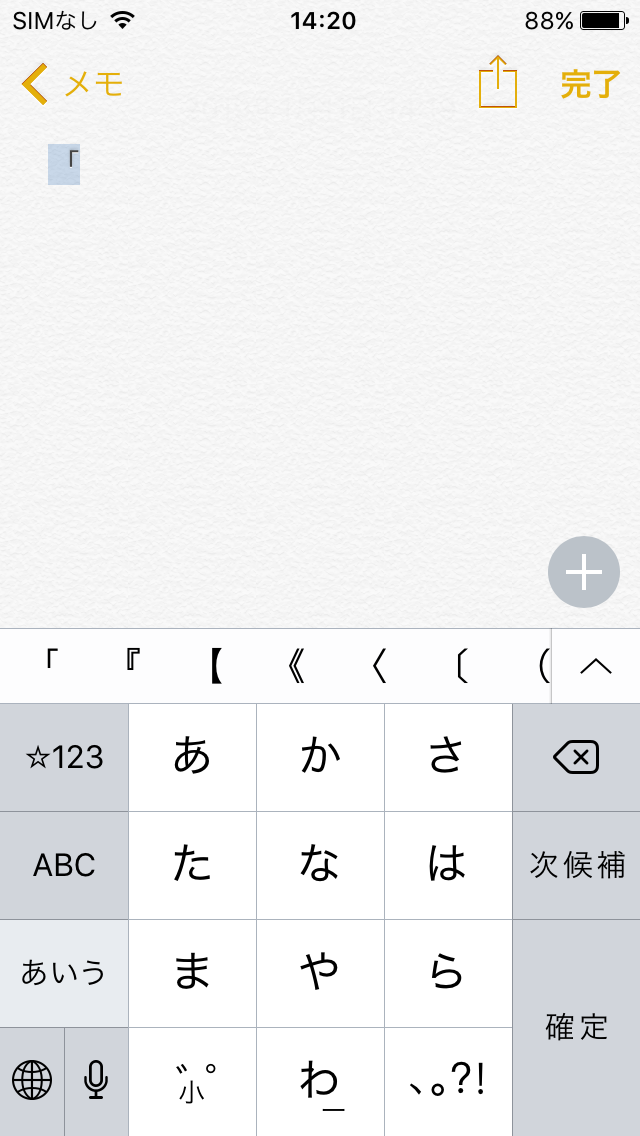The height and width of the screenshot is (1136, 640).
Task: Confirm the input with 確定
Action: coord(576,1027)
